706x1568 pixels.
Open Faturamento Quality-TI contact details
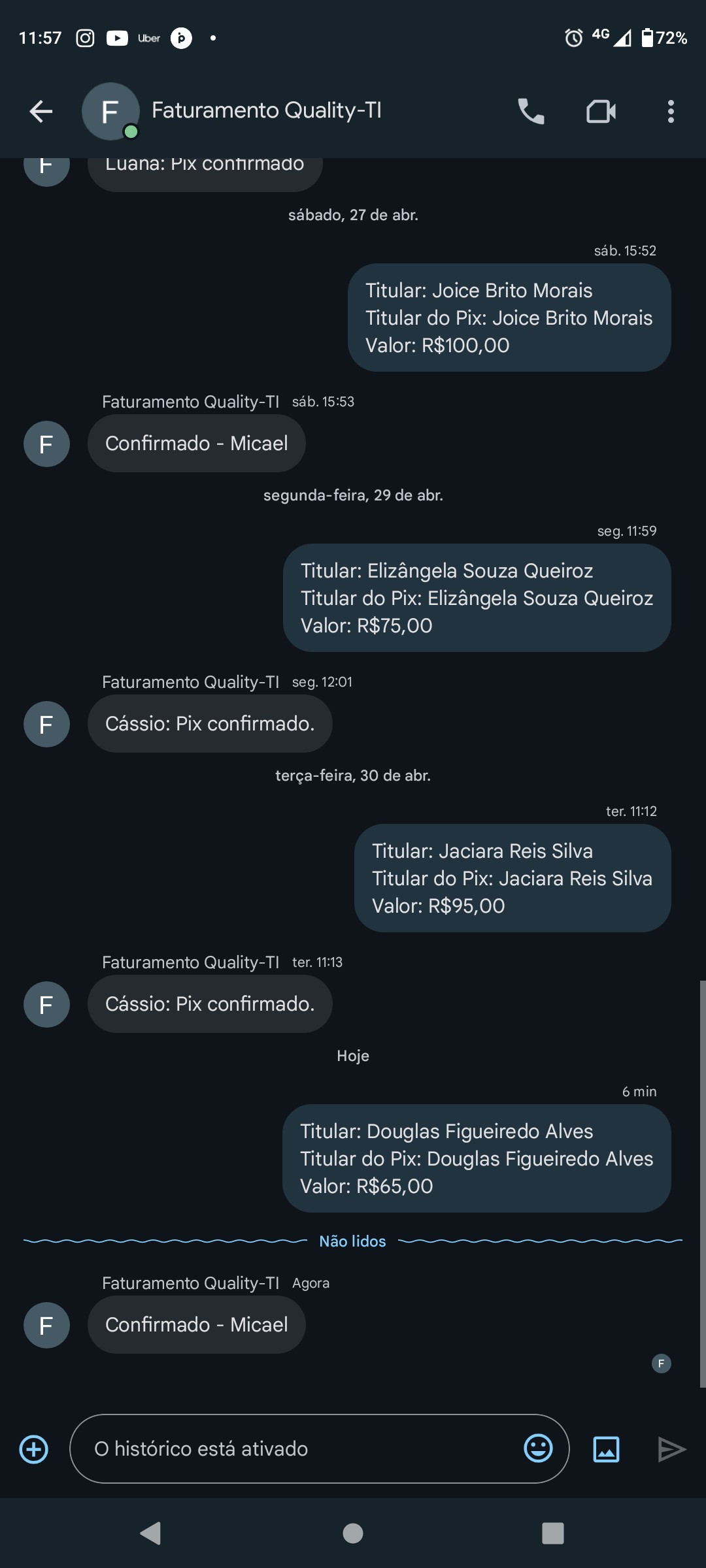pos(266,111)
